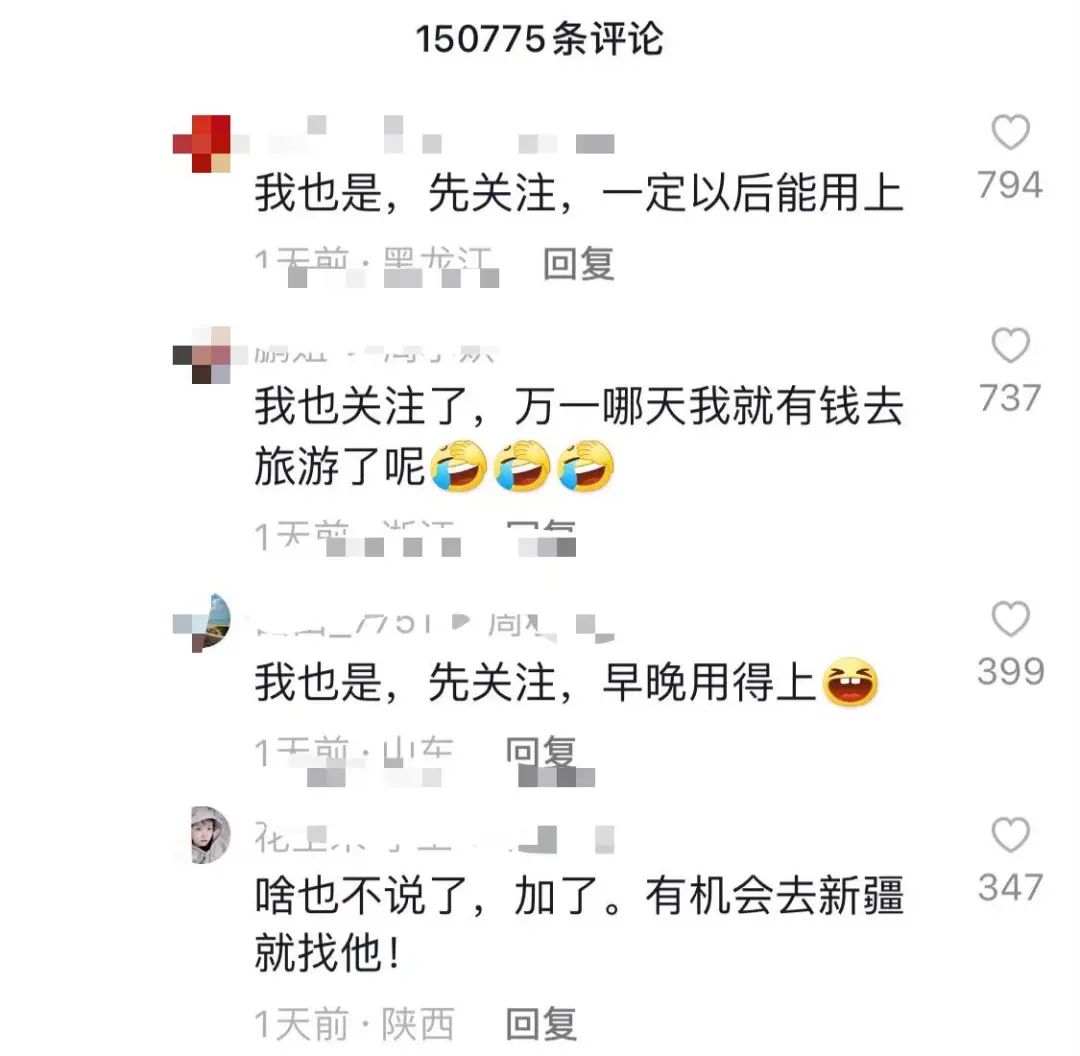The width and height of the screenshot is (1080, 1056).
Task: Reply to the 山东 comment
Action: pyautogui.click(x=541, y=750)
